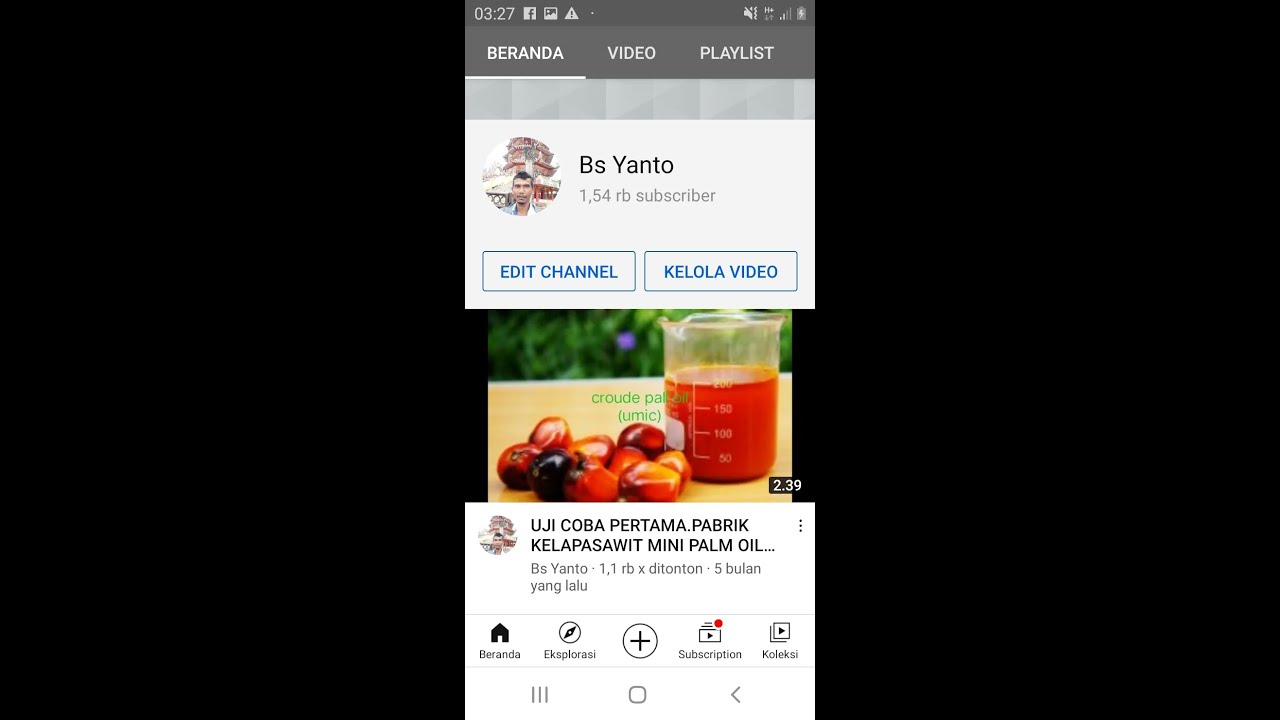Open the Koleksi library tab
The width and height of the screenshot is (1280, 720).
(x=780, y=640)
